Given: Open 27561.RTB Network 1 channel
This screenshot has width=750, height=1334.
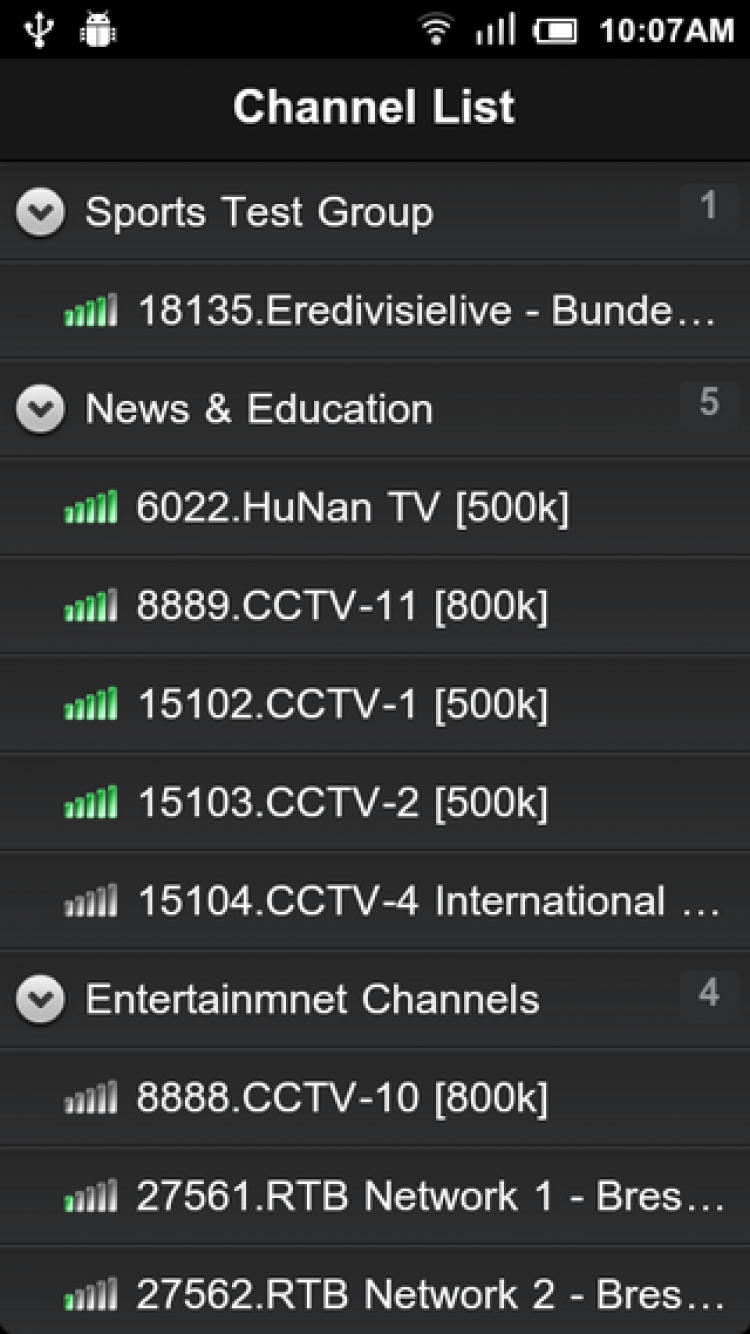Looking at the screenshot, I should coord(430,1196).
